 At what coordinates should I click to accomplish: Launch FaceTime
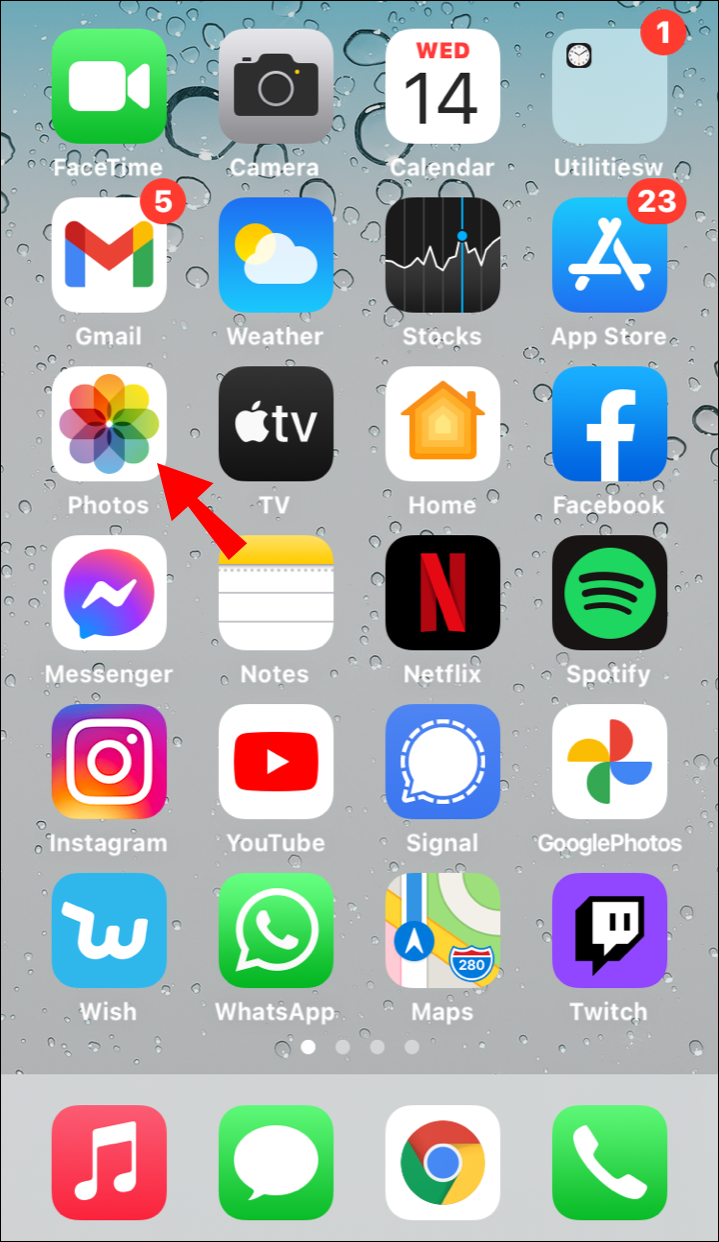pyautogui.click(x=109, y=86)
